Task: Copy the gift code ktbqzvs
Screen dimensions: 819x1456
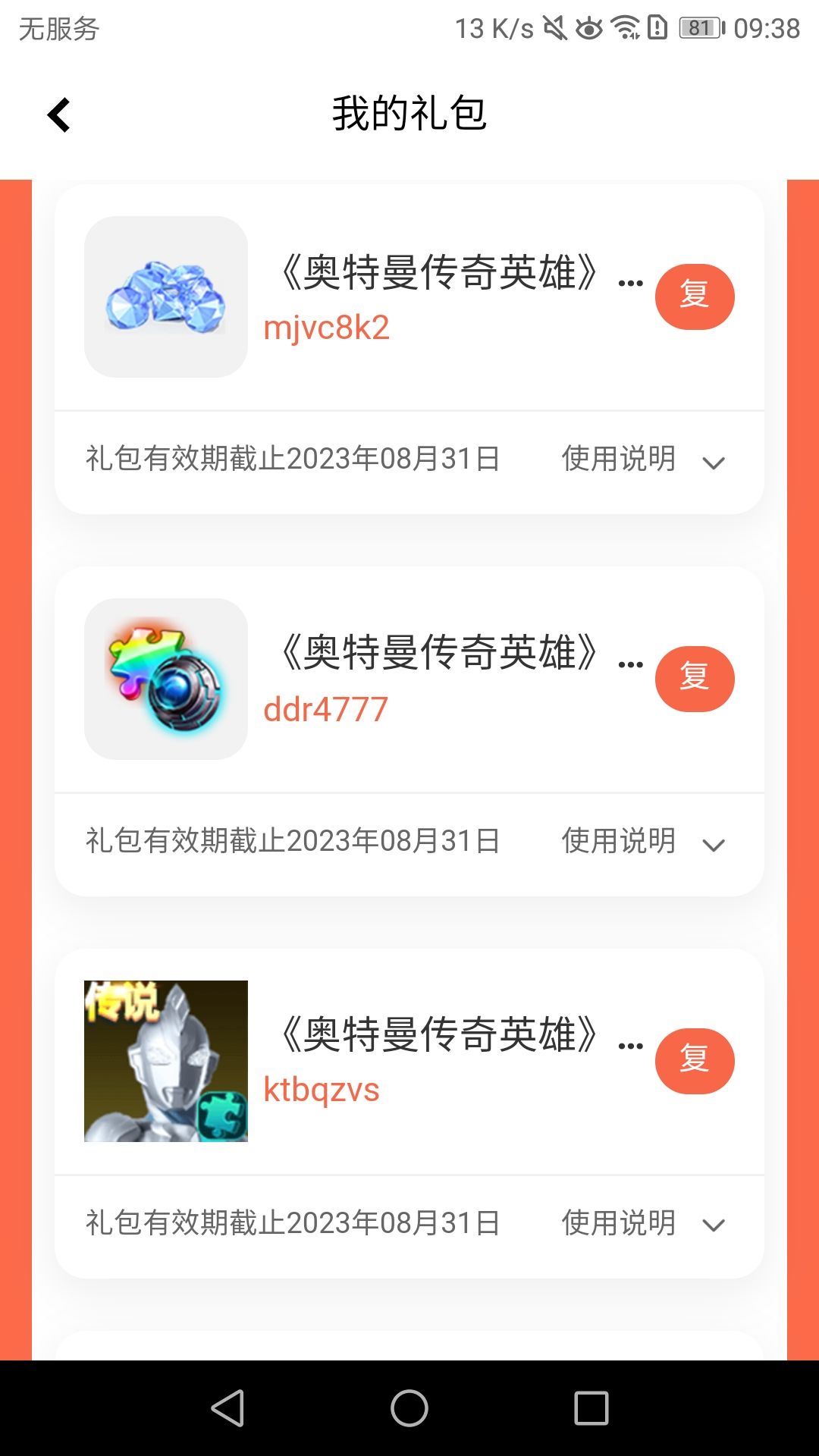Action: (694, 1061)
